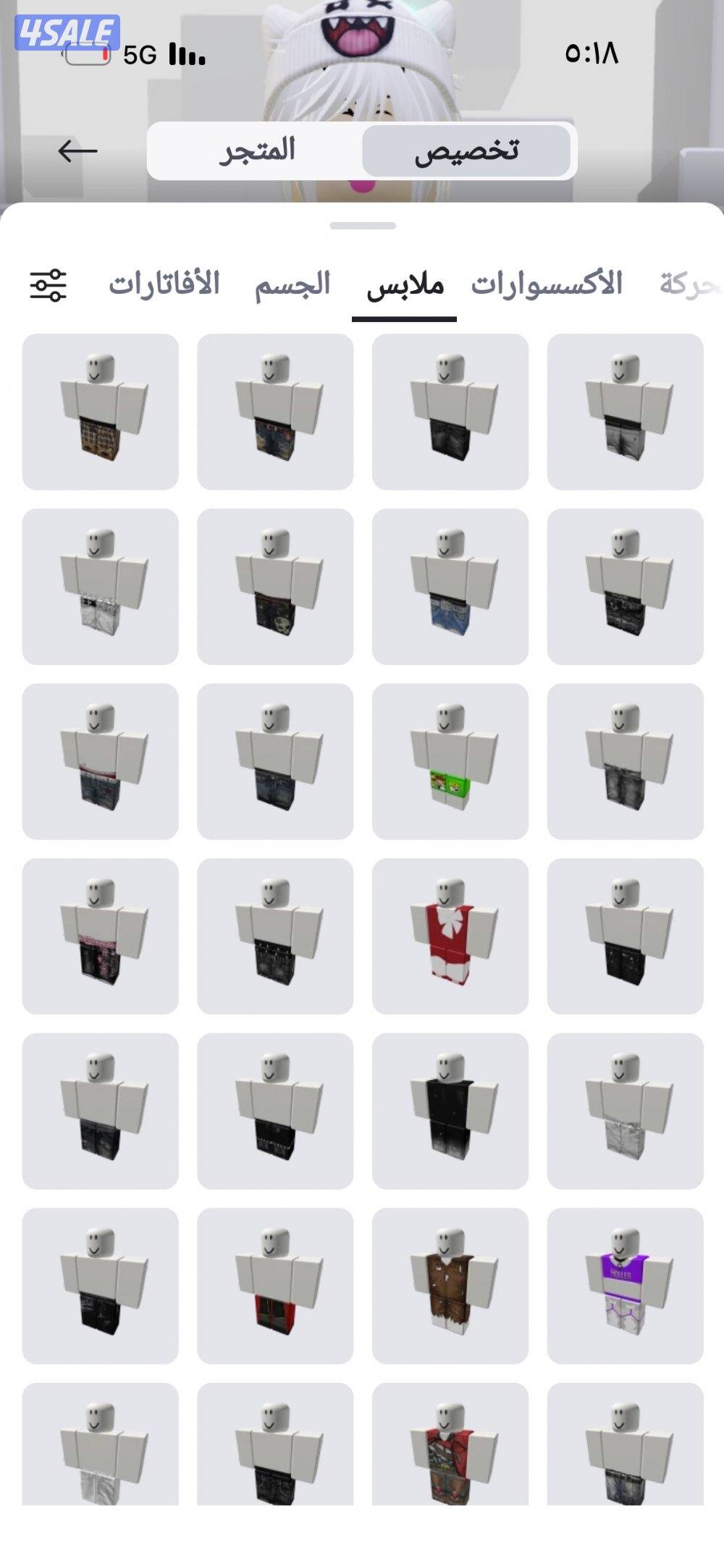The width and height of the screenshot is (724, 1568).
Task: Go back using the arrow icon
Action: [x=77, y=151]
